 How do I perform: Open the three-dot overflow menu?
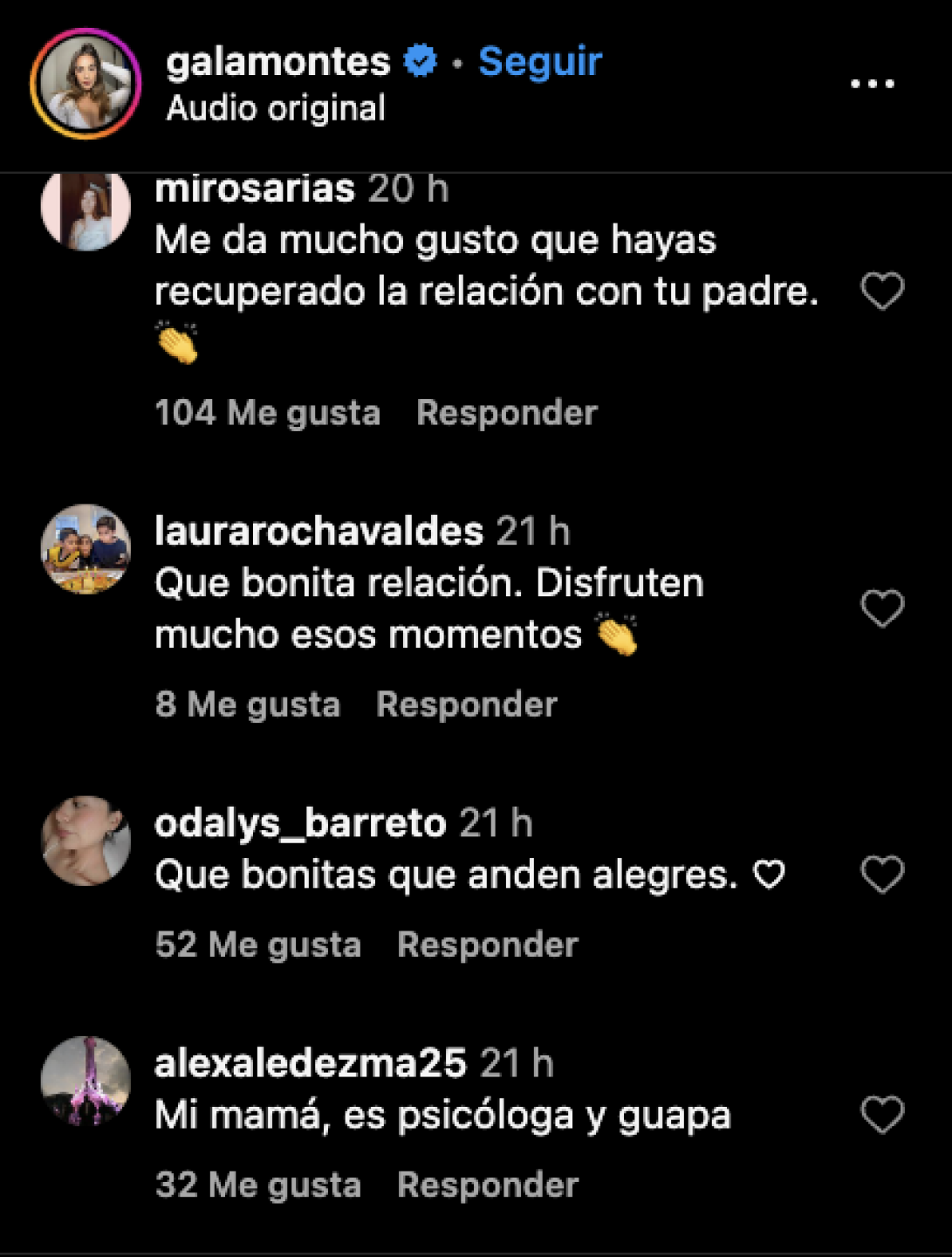pos(872,84)
